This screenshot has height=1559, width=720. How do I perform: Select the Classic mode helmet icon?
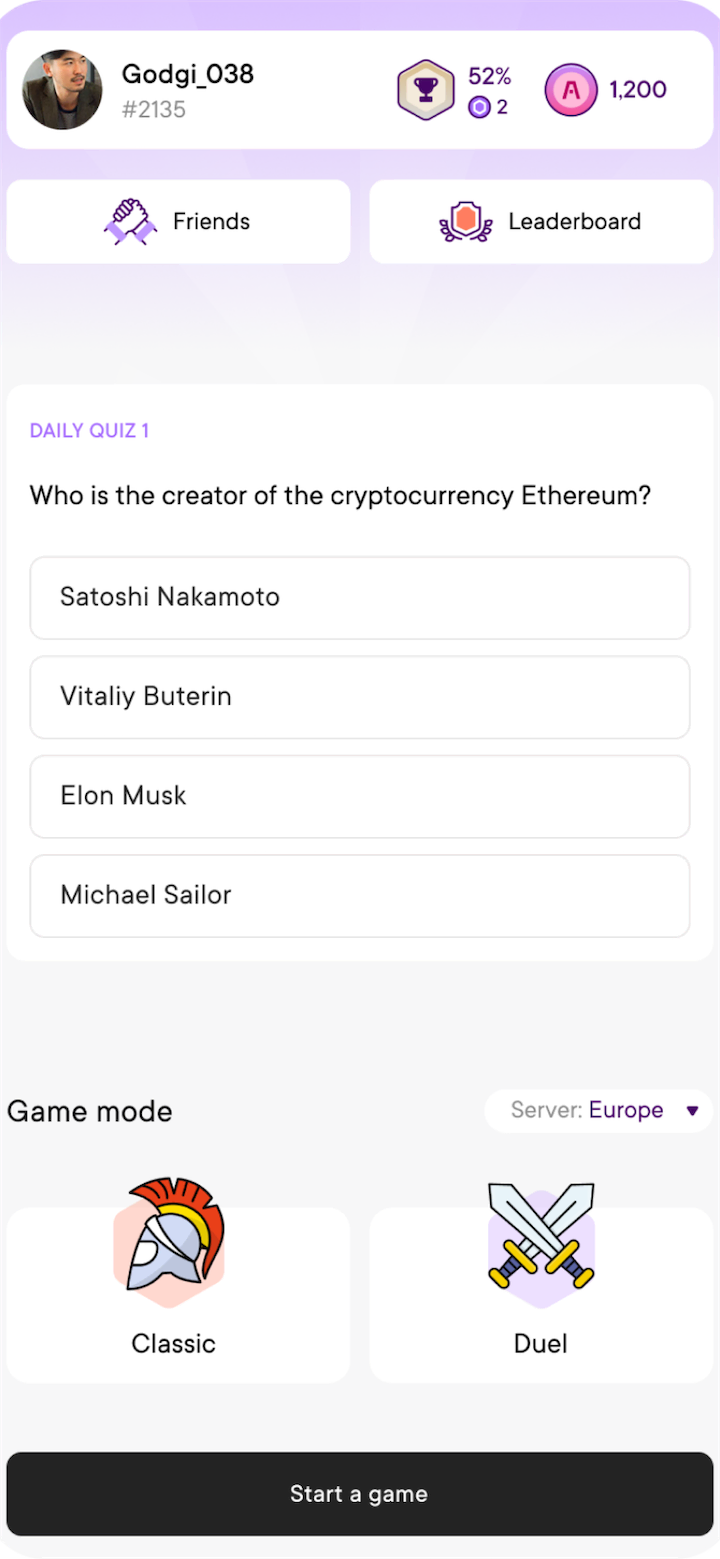pos(173,1241)
